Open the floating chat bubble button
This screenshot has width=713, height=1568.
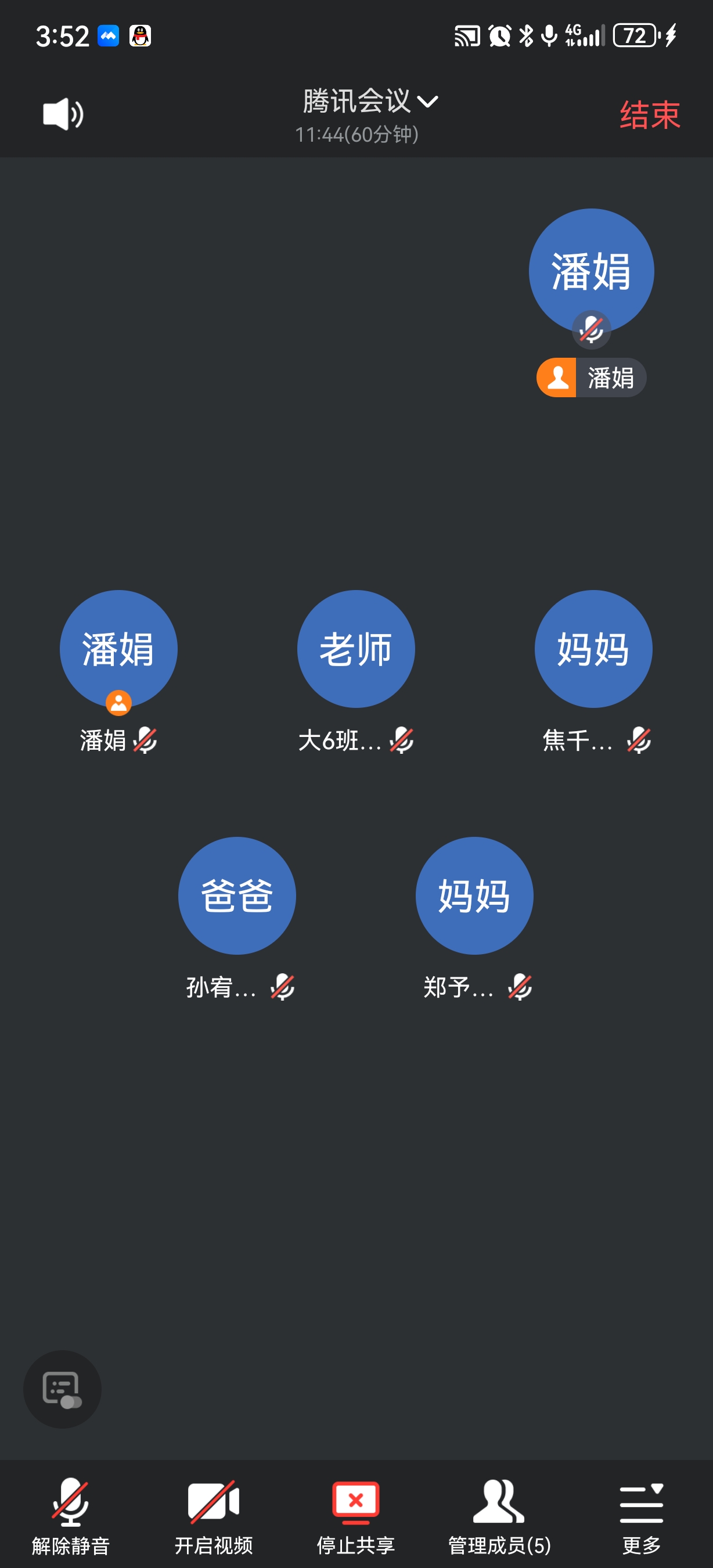62,1389
